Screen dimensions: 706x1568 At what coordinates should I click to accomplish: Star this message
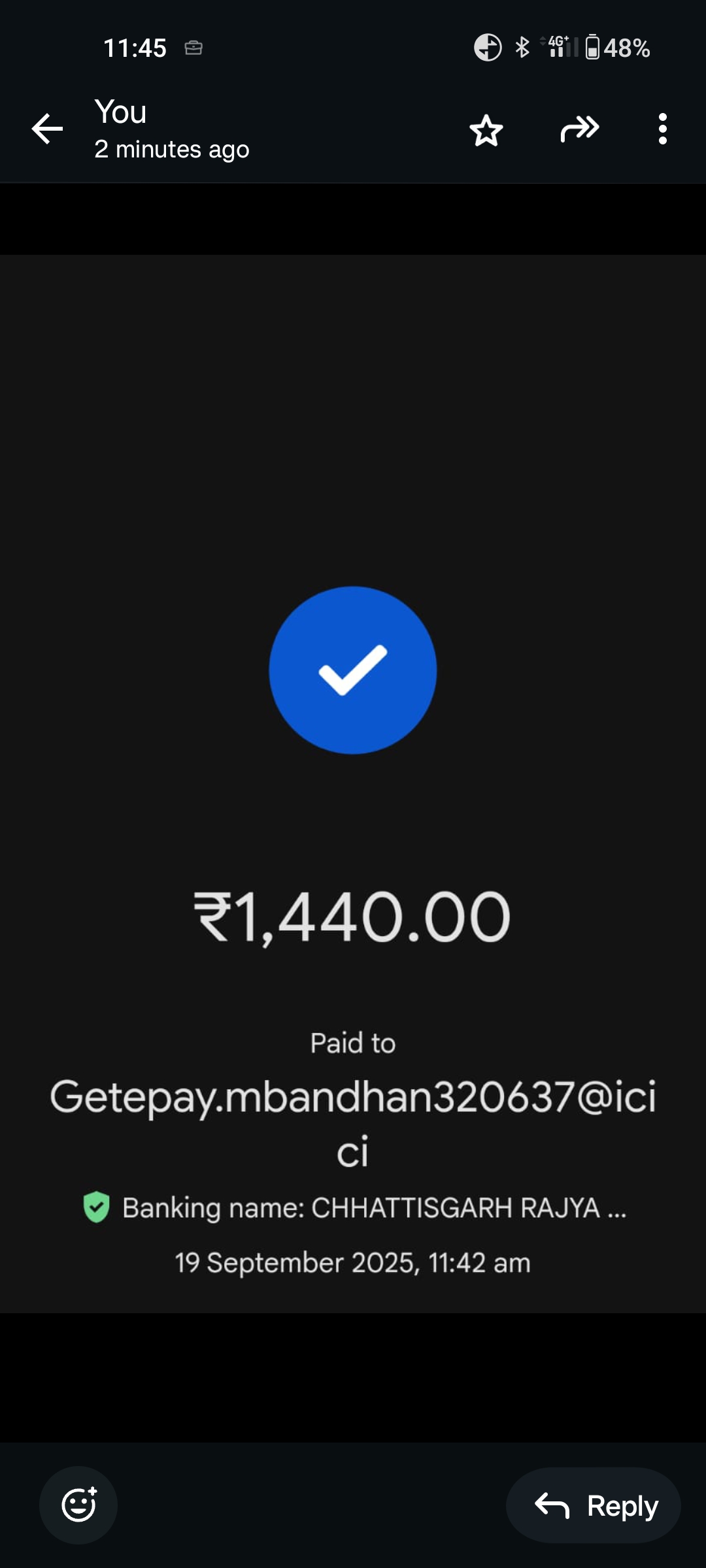pos(486,130)
